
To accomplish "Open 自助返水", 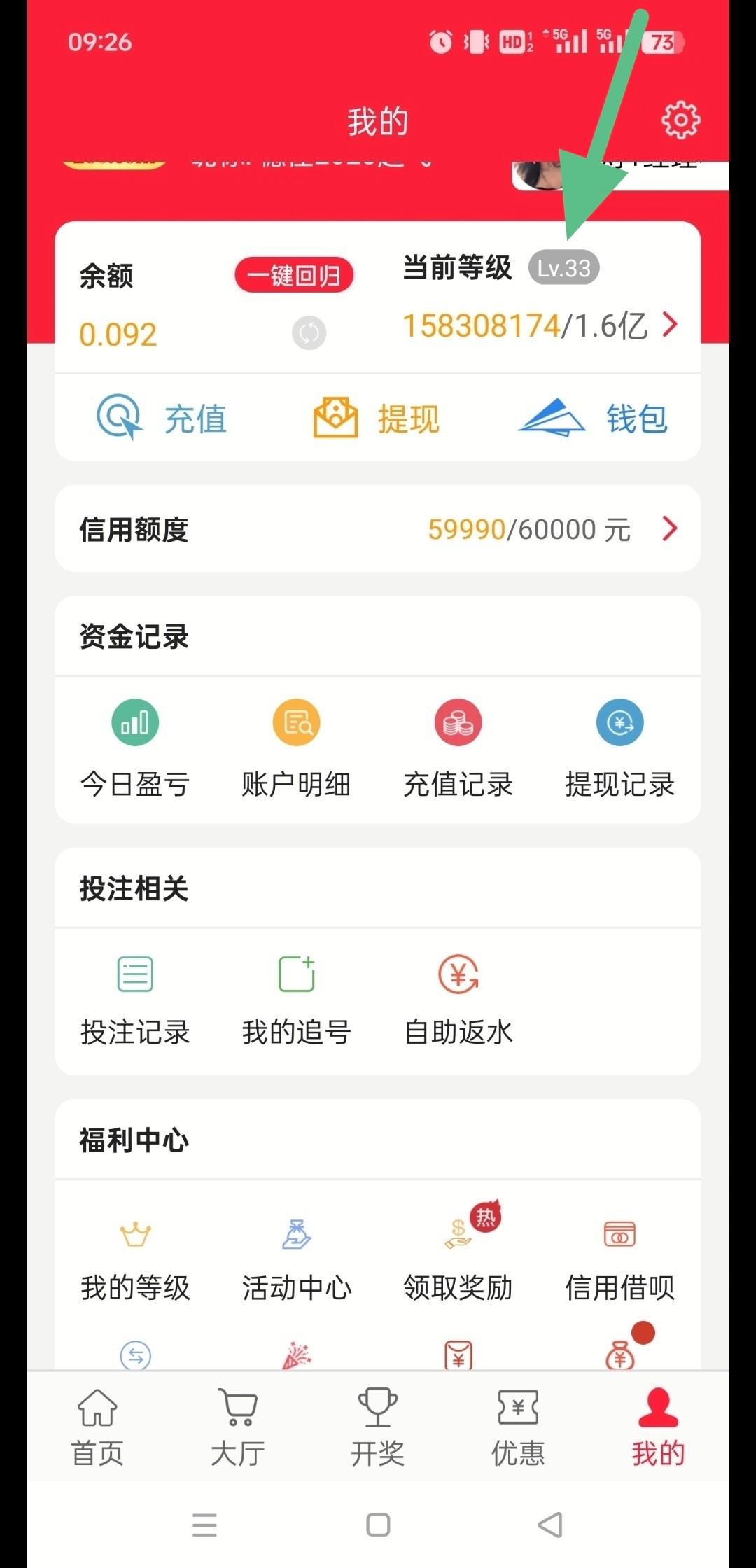I will coord(458,999).
